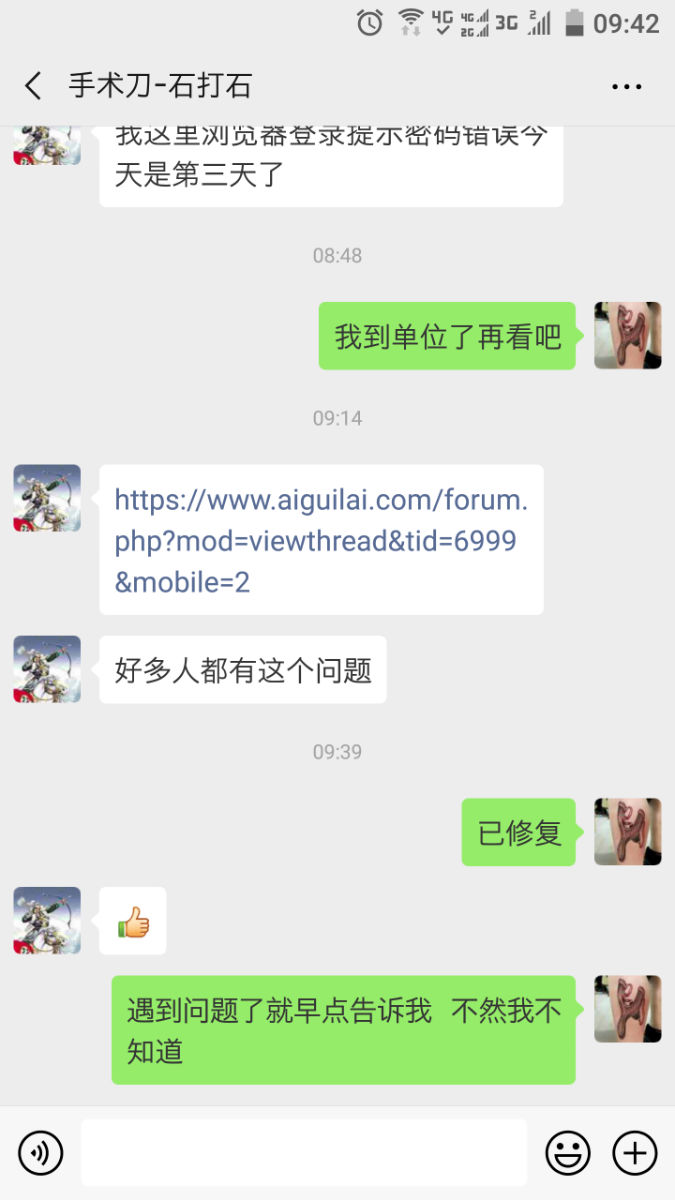Open the chat overflow menu
The width and height of the screenshot is (675, 1200).
coord(626,87)
